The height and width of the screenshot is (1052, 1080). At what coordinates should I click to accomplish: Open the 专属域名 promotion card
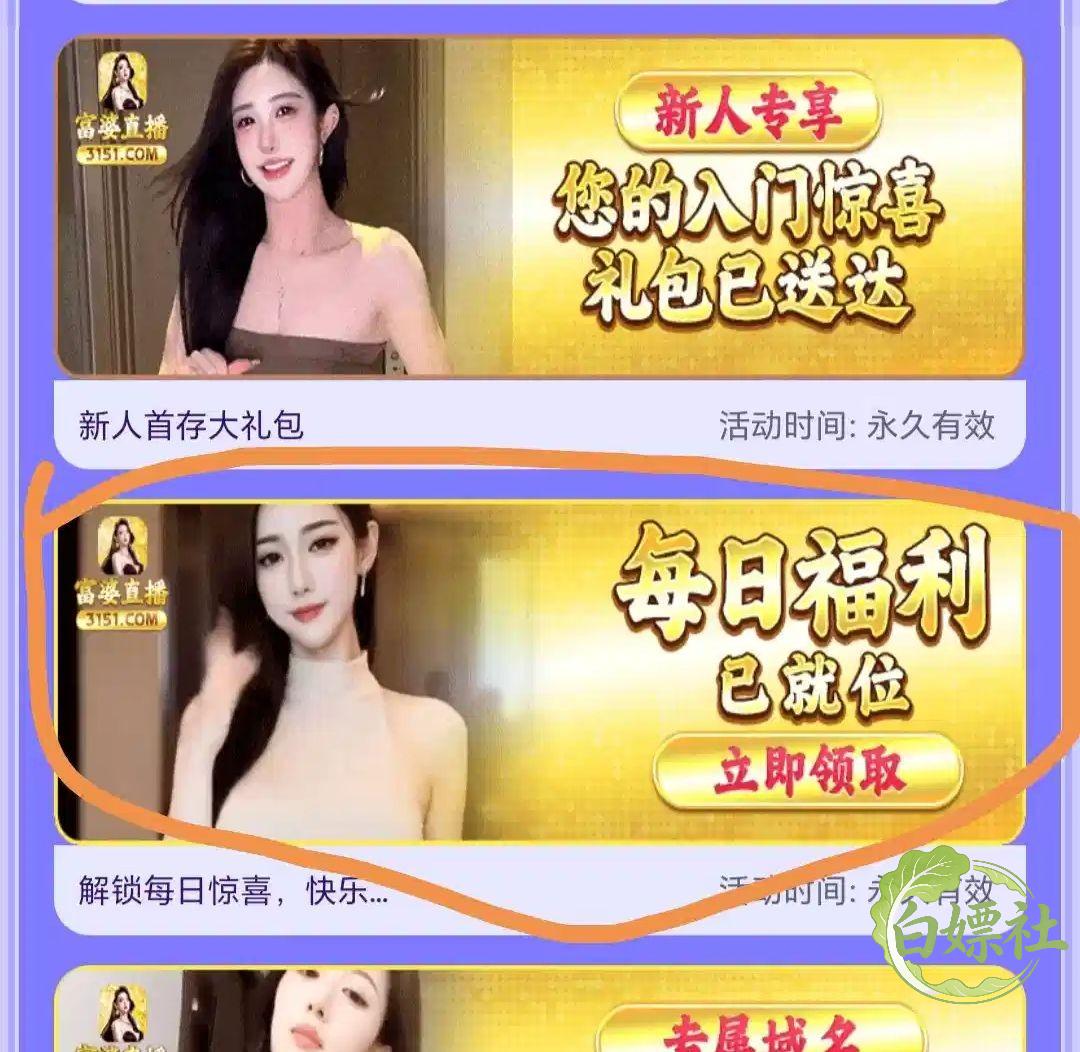(539, 1009)
